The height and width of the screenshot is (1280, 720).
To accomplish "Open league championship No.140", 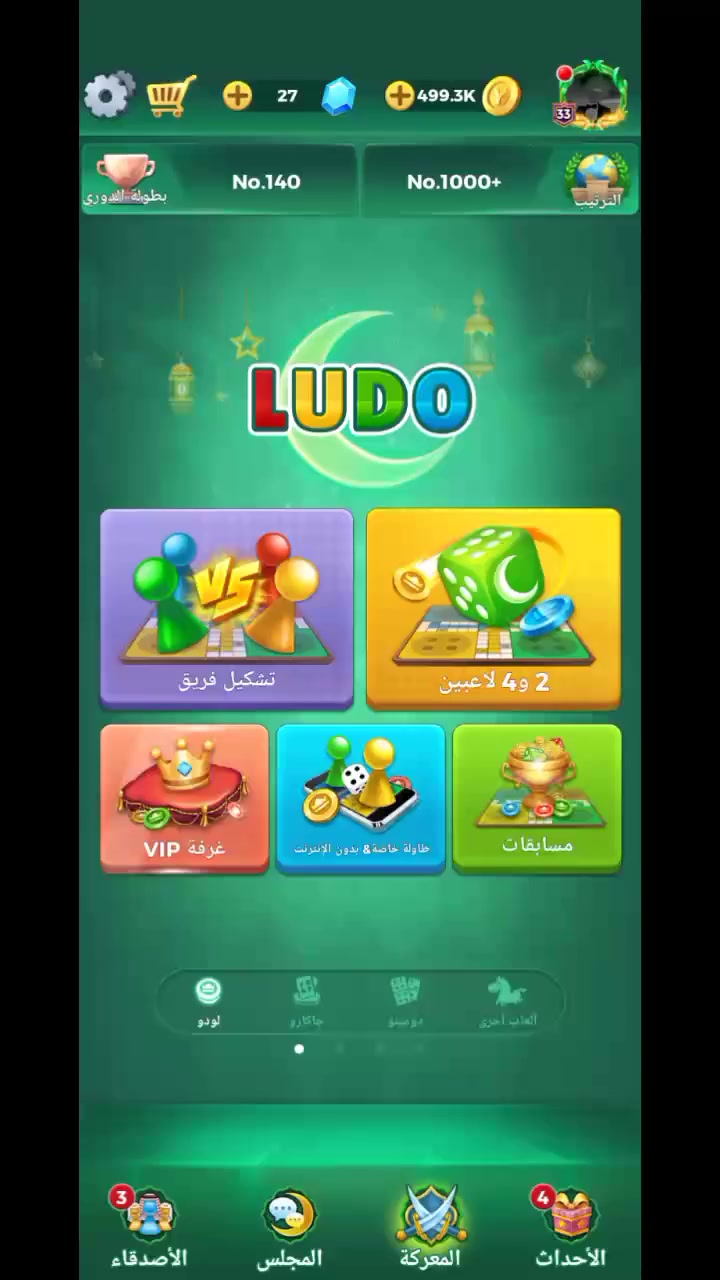I will (218, 181).
